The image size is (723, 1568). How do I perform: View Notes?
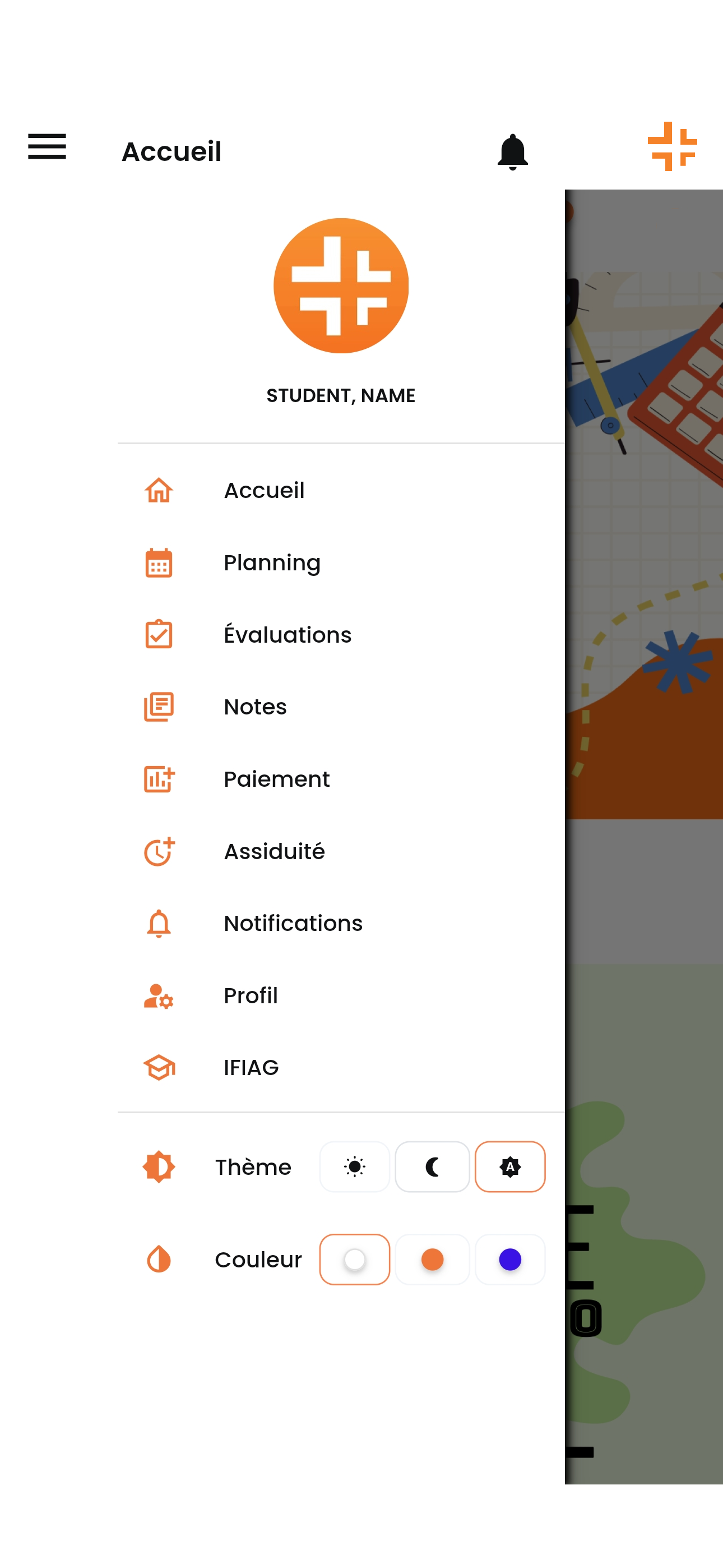[254, 707]
